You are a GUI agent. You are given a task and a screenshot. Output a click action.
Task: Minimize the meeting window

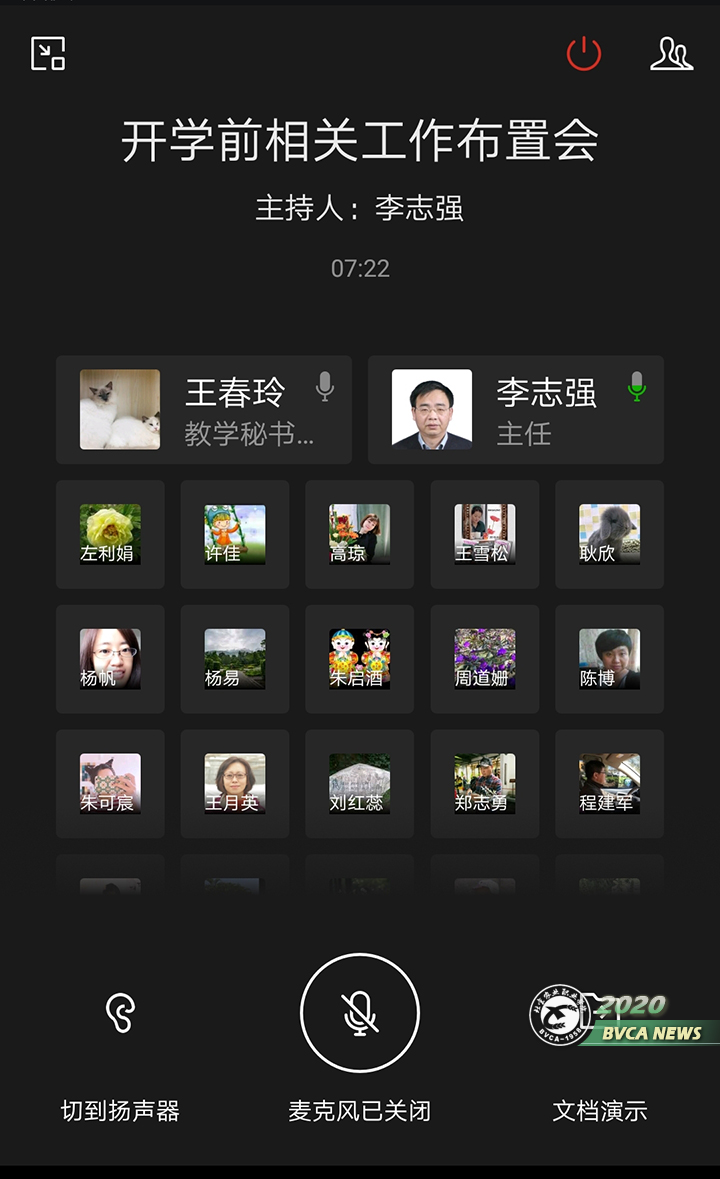pyautogui.click(x=48, y=53)
